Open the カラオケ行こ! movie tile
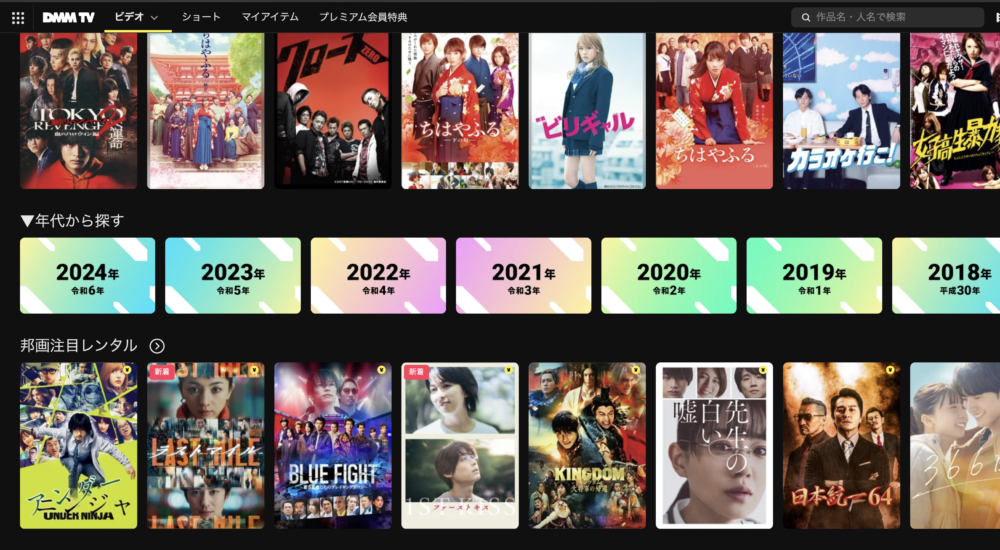This screenshot has width=1000, height=550. coord(841,110)
